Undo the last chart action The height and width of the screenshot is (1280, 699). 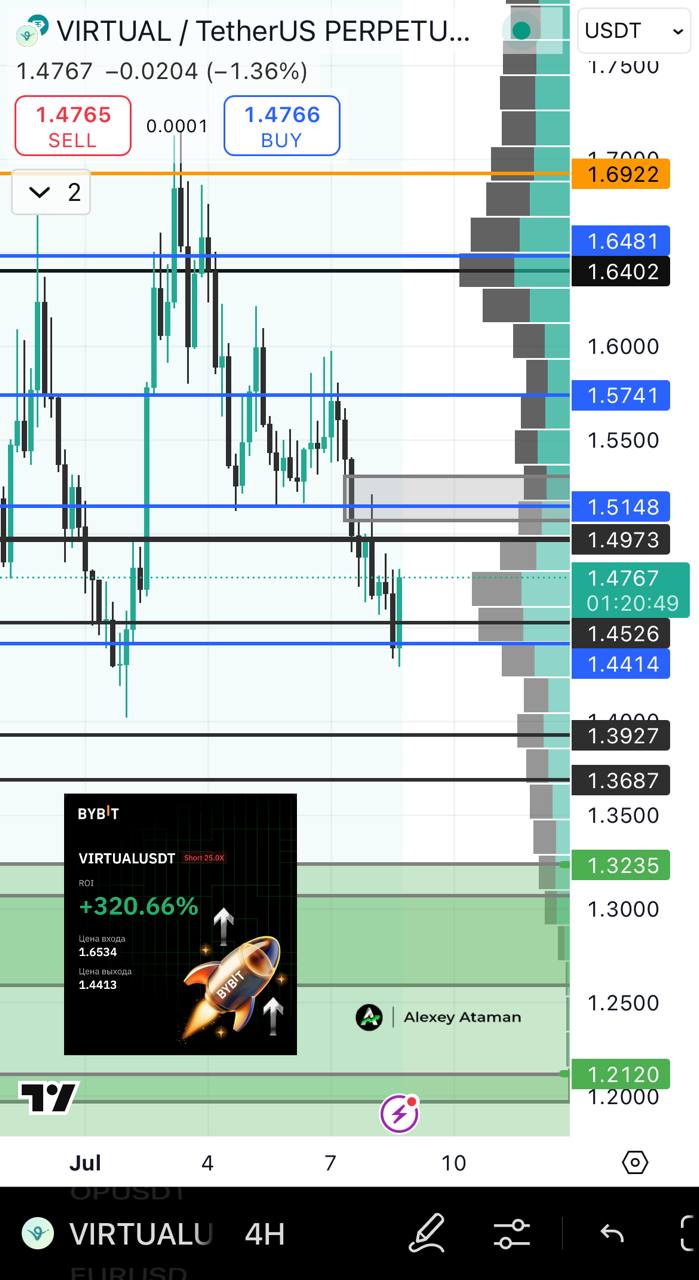tap(612, 1233)
